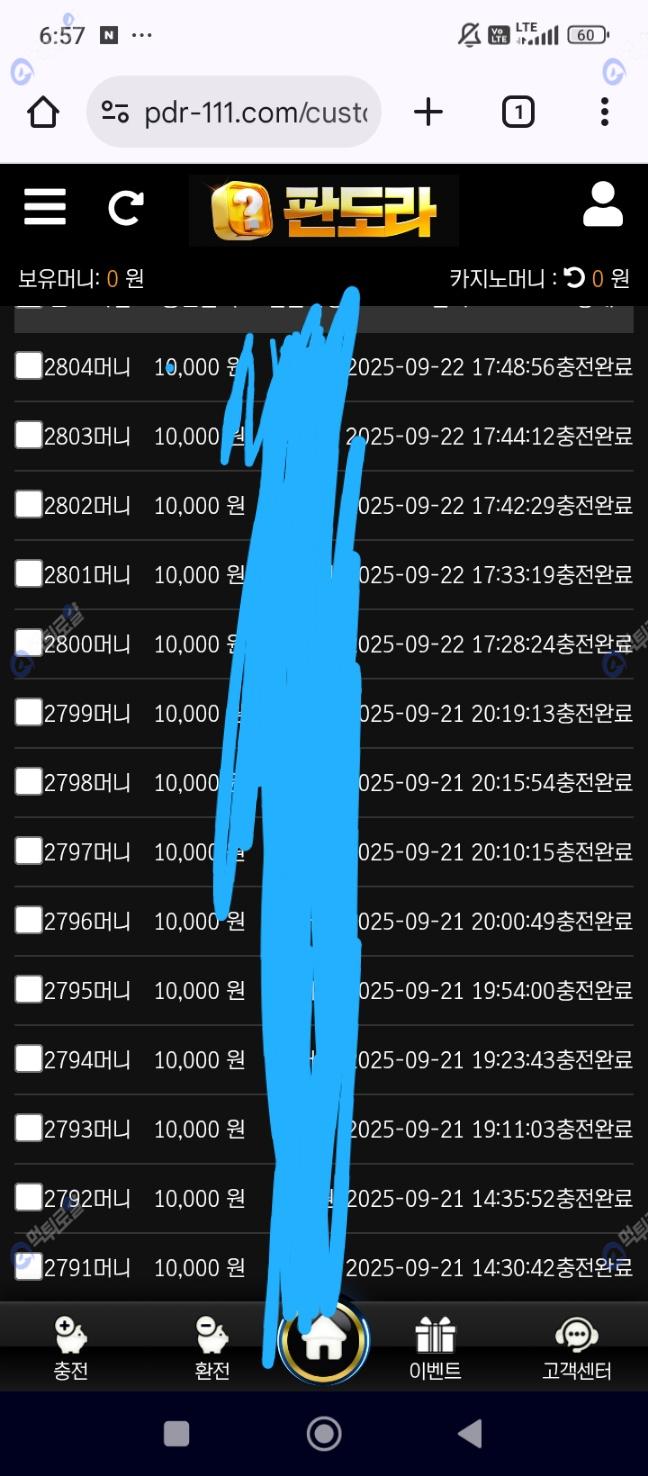648x1476 pixels.
Task: Open the hamburger side menu
Action: [45, 208]
